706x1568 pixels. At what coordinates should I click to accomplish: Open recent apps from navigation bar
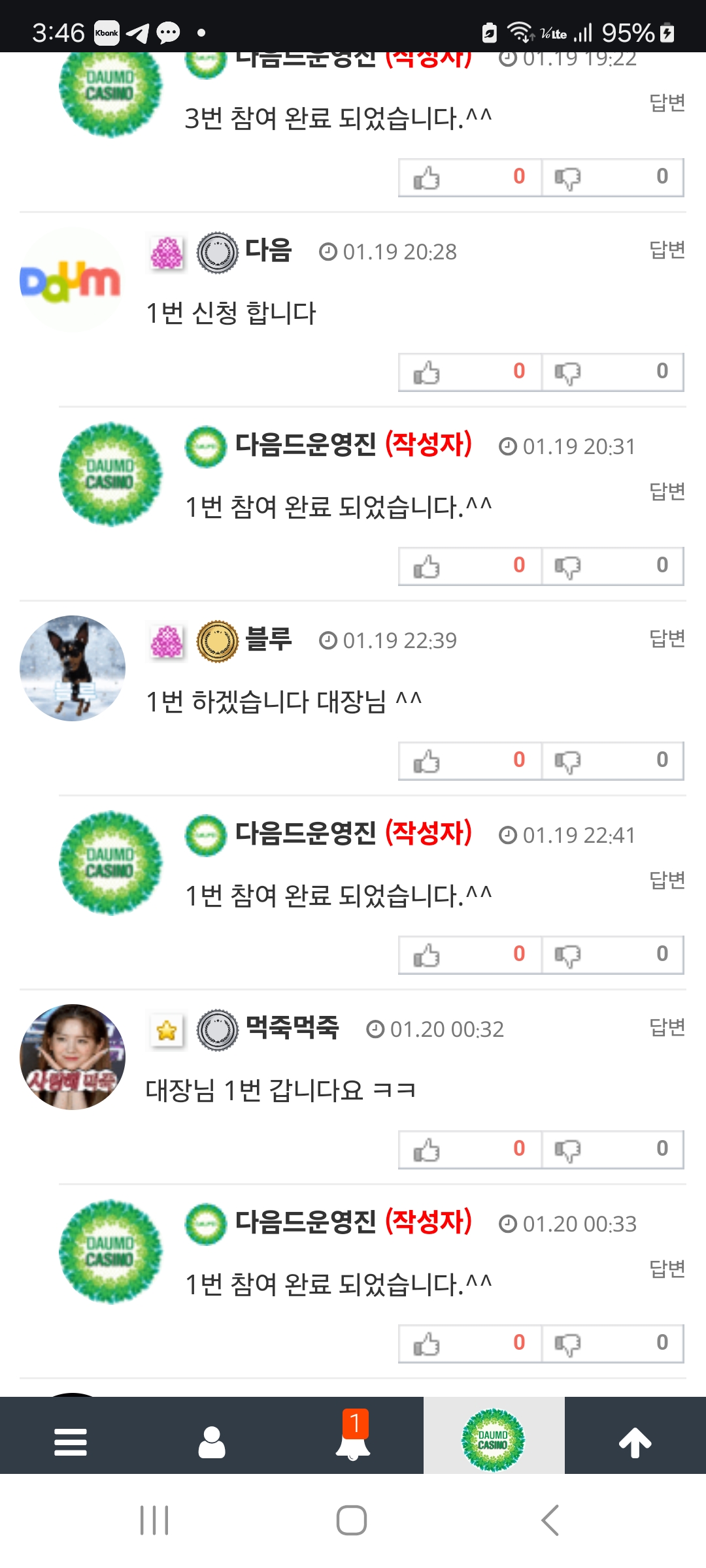pos(154,1520)
